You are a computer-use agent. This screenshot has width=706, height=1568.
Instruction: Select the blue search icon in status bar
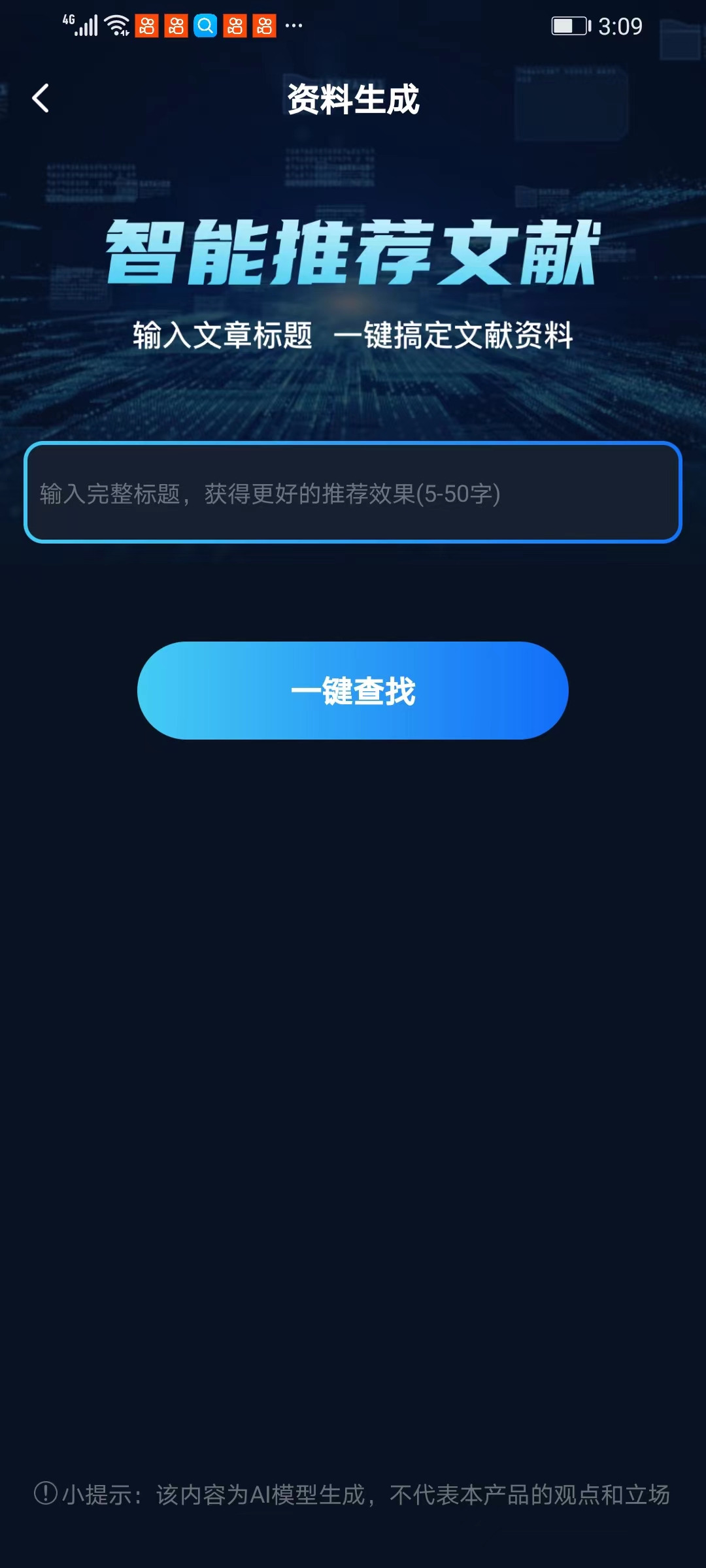(205, 25)
